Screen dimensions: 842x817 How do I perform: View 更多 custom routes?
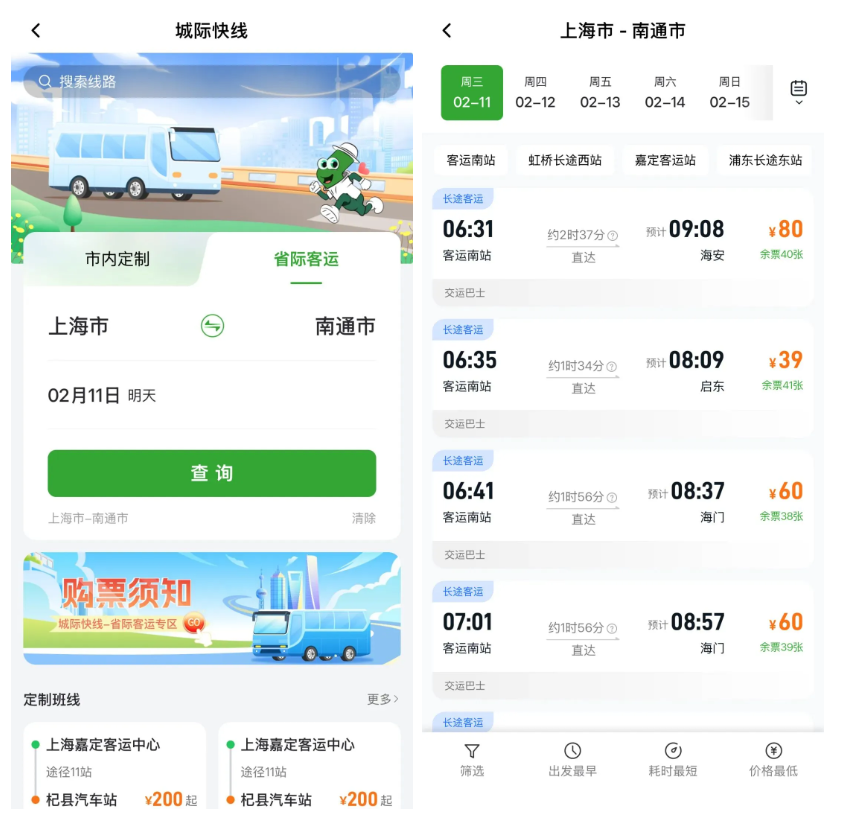pos(382,699)
